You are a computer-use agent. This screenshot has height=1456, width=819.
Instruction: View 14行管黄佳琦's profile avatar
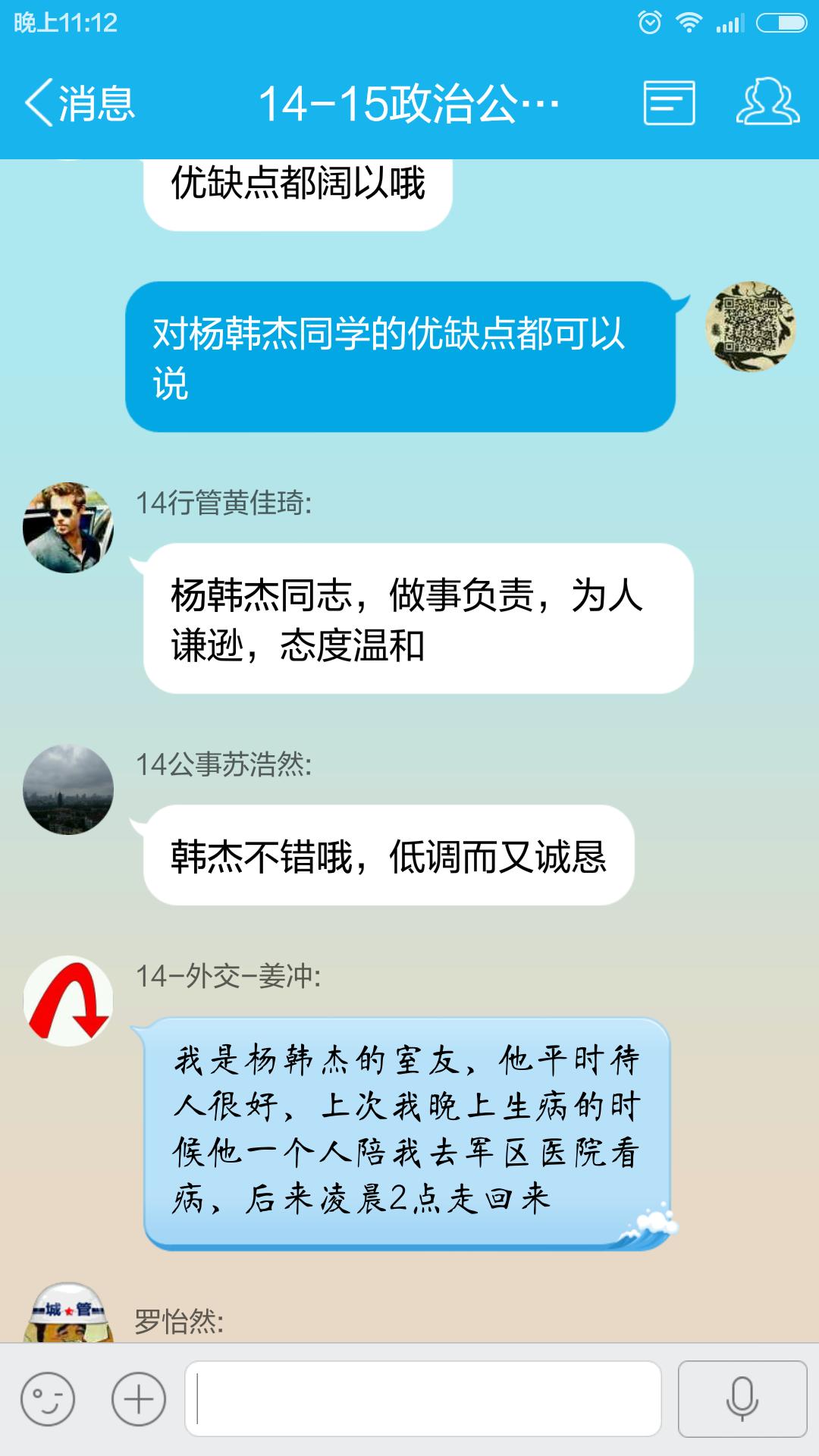(x=68, y=528)
